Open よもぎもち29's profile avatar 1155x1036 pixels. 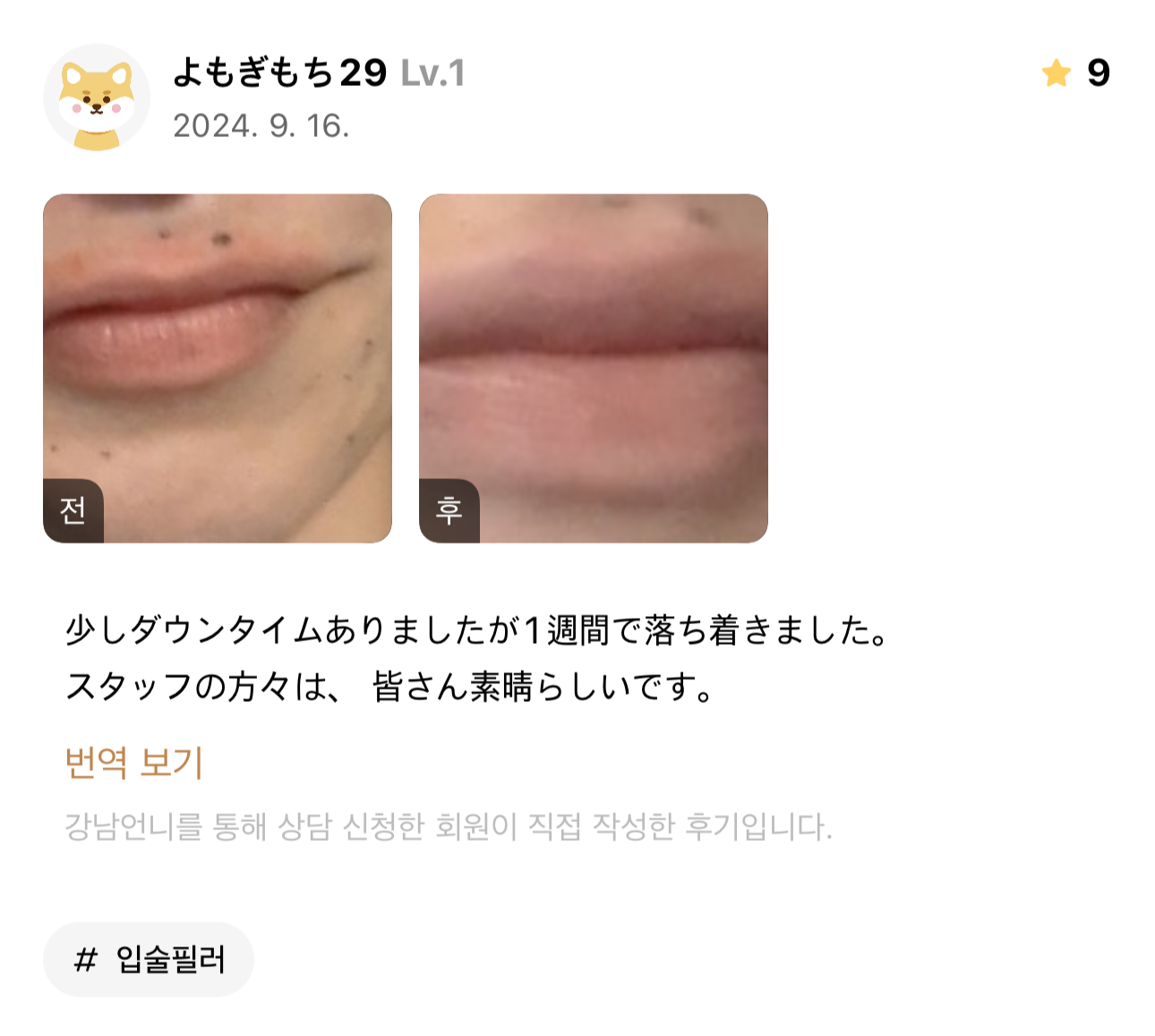[x=97, y=97]
